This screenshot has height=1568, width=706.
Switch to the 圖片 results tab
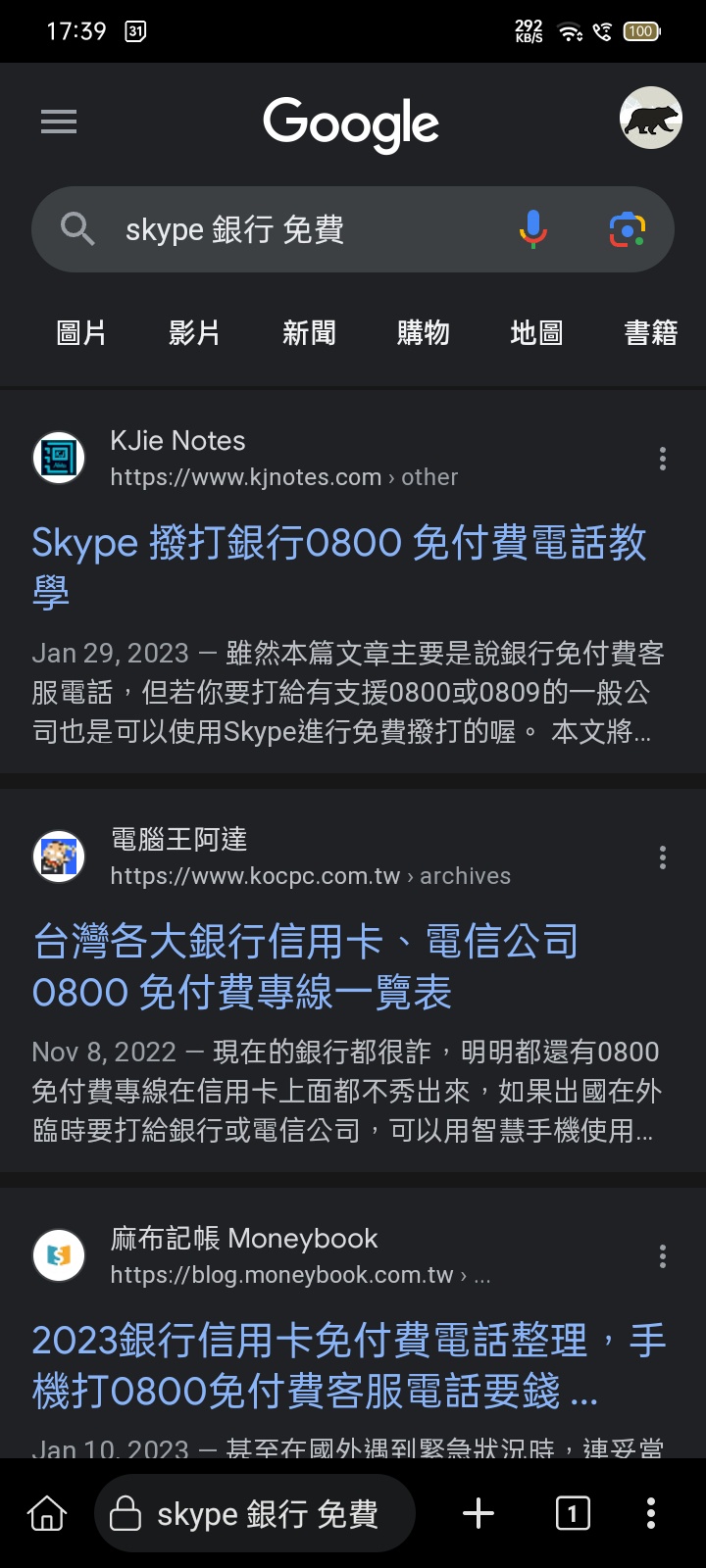(x=81, y=333)
